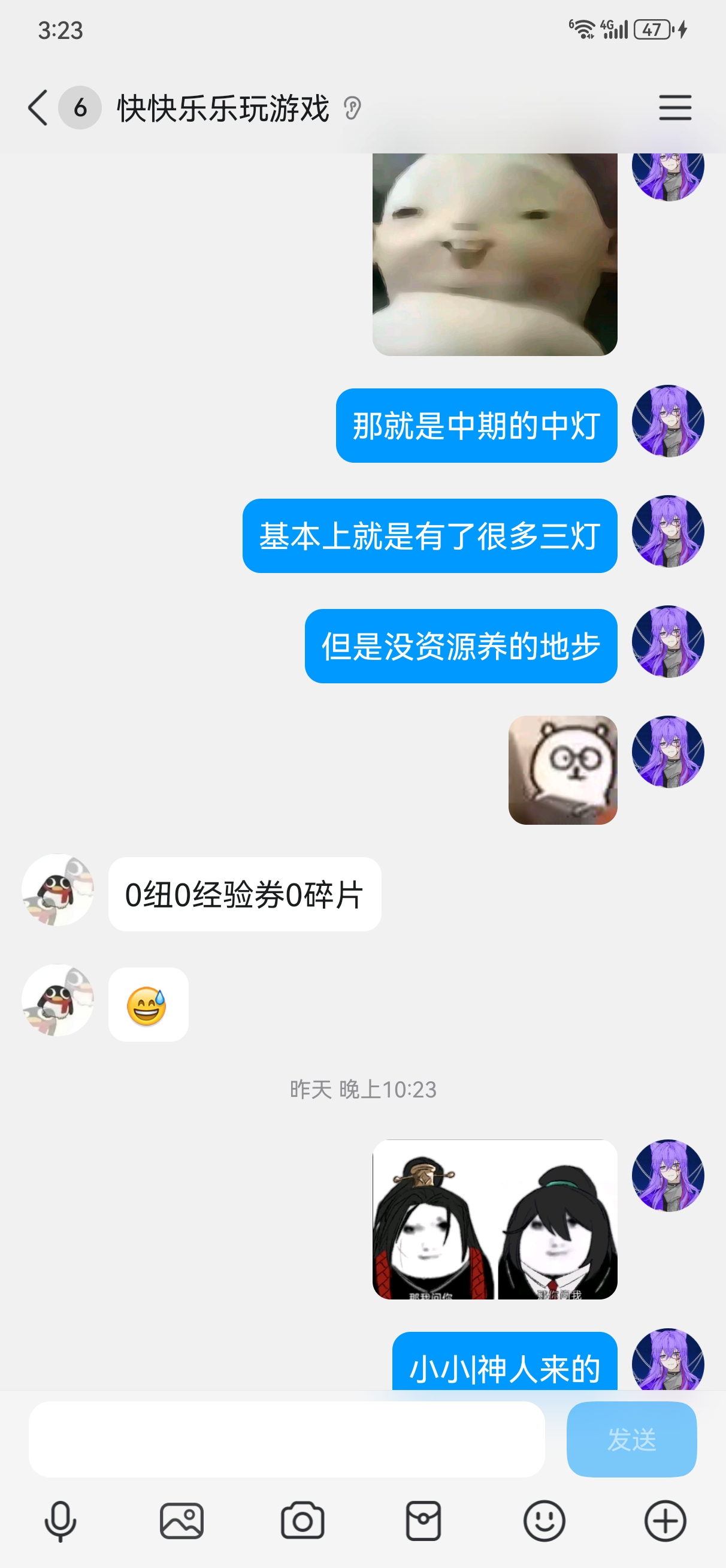View the white rabbit face image

click(x=495, y=254)
